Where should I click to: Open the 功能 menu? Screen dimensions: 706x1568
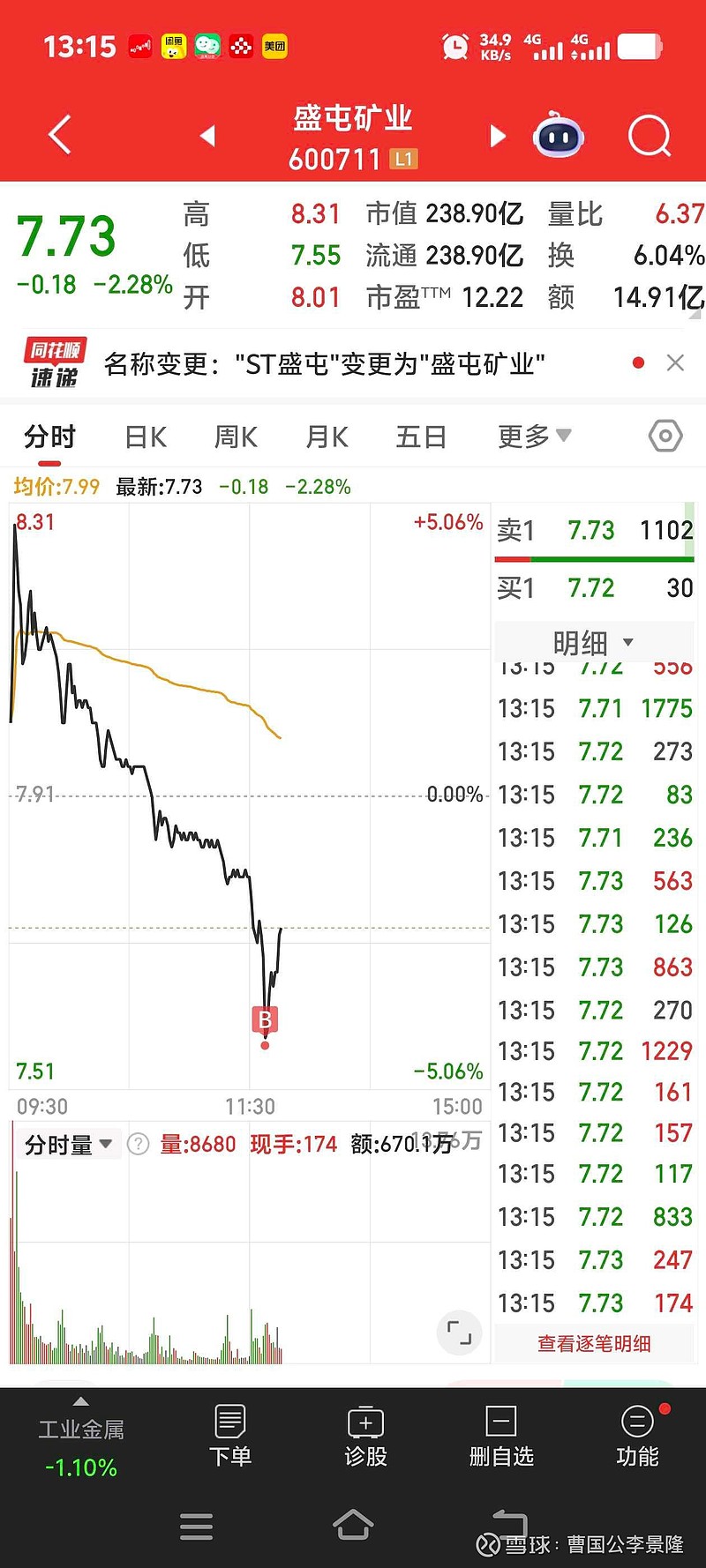[637, 1437]
